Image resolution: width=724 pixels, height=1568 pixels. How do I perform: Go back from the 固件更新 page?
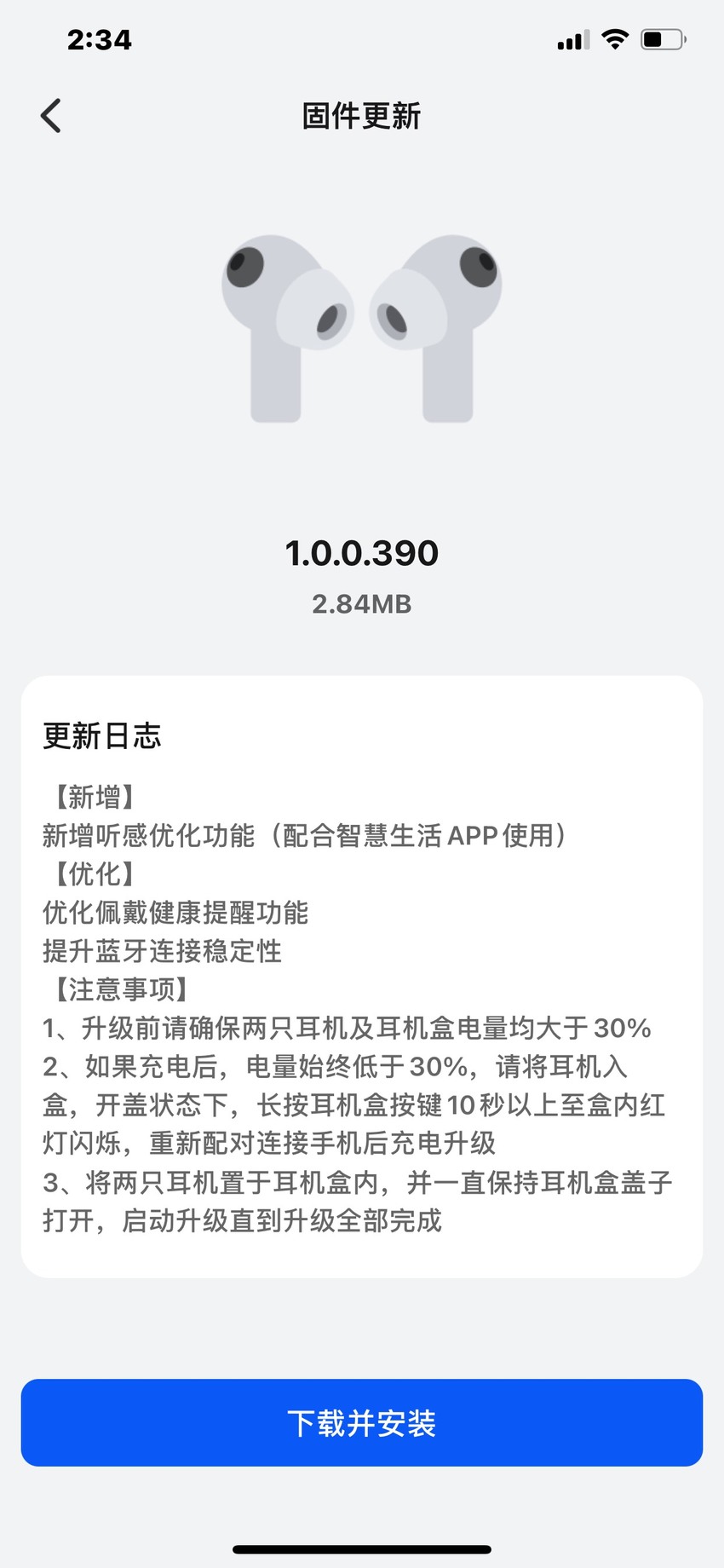tap(51, 116)
